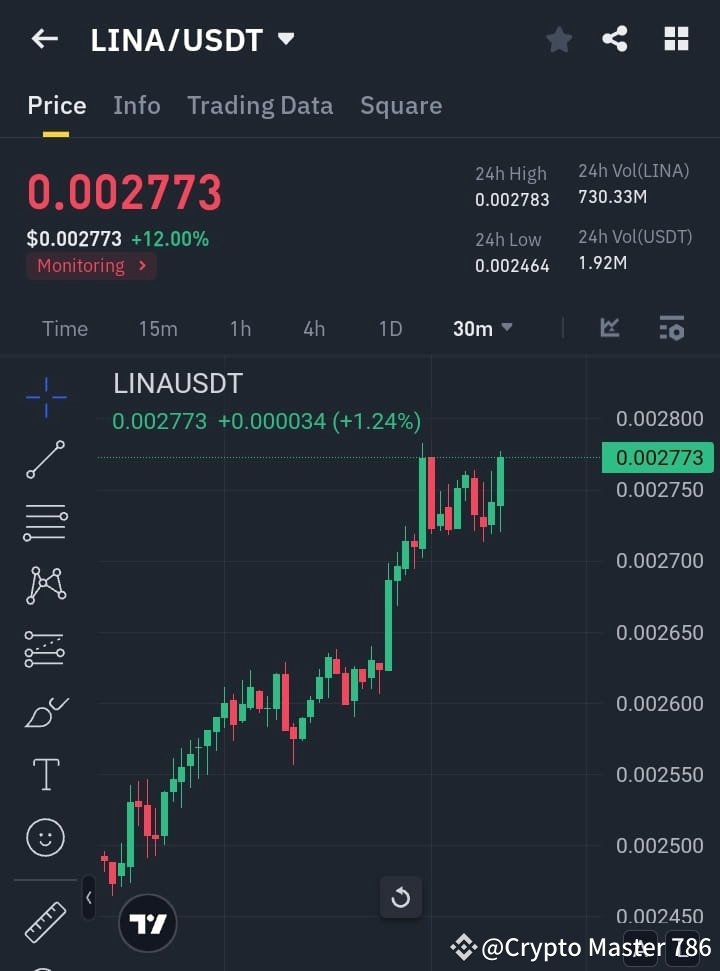Open the emoji sticker tool

[x=44, y=837]
